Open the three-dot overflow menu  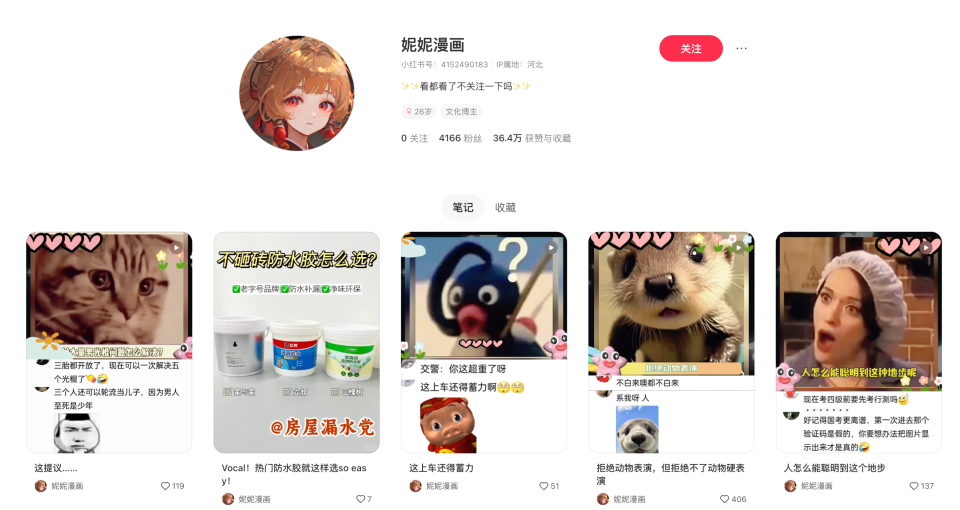(x=741, y=48)
